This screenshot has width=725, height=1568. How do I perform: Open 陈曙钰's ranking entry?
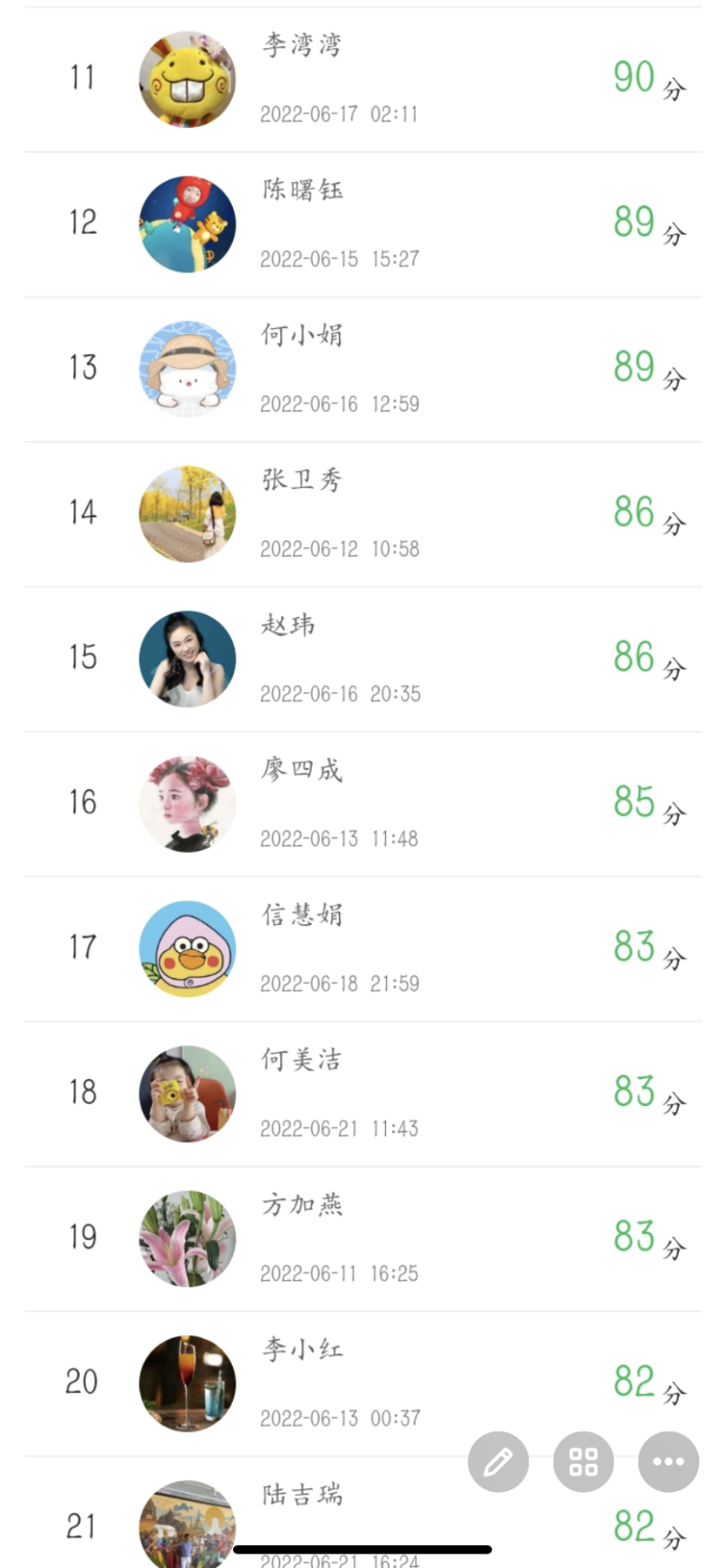click(x=362, y=225)
